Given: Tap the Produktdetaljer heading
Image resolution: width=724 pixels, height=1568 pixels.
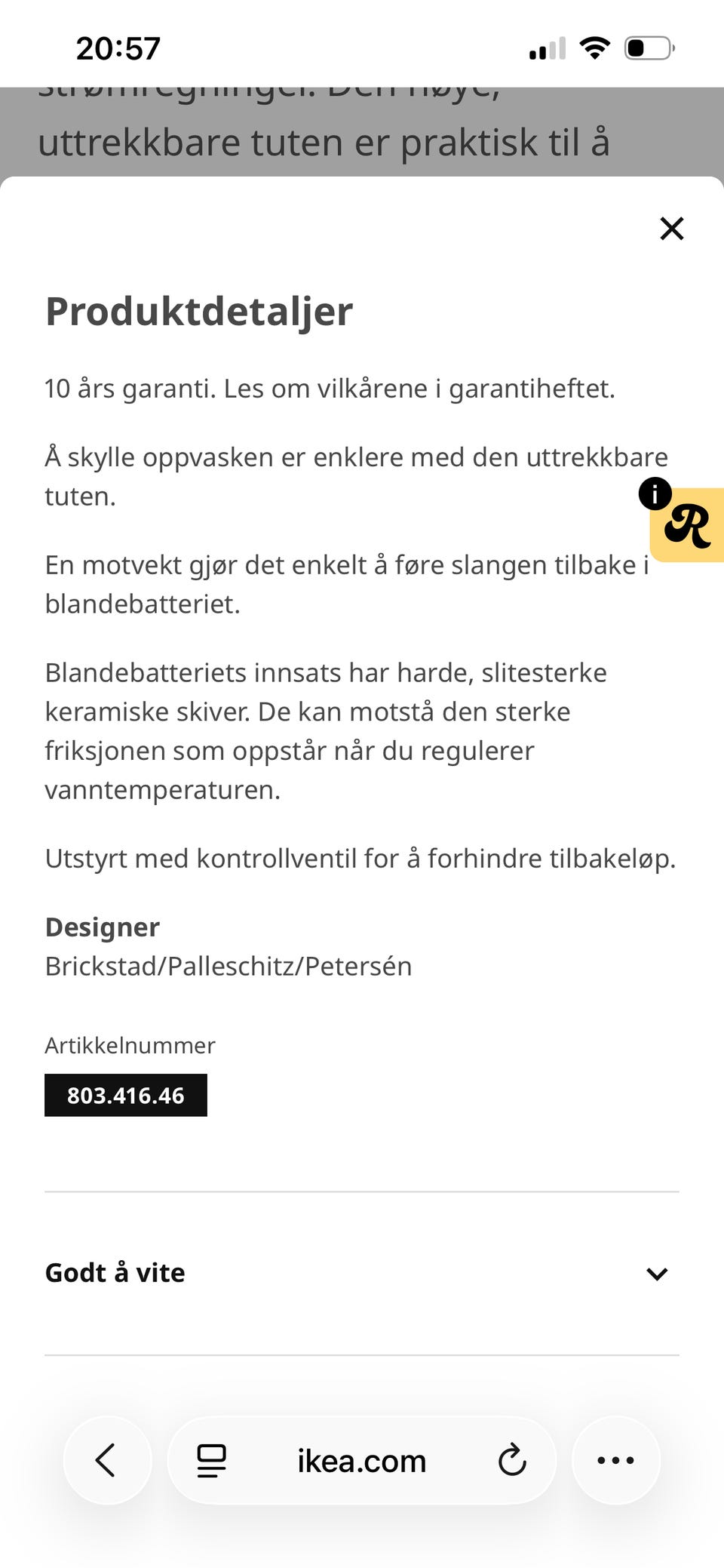Looking at the screenshot, I should [x=199, y=310].
